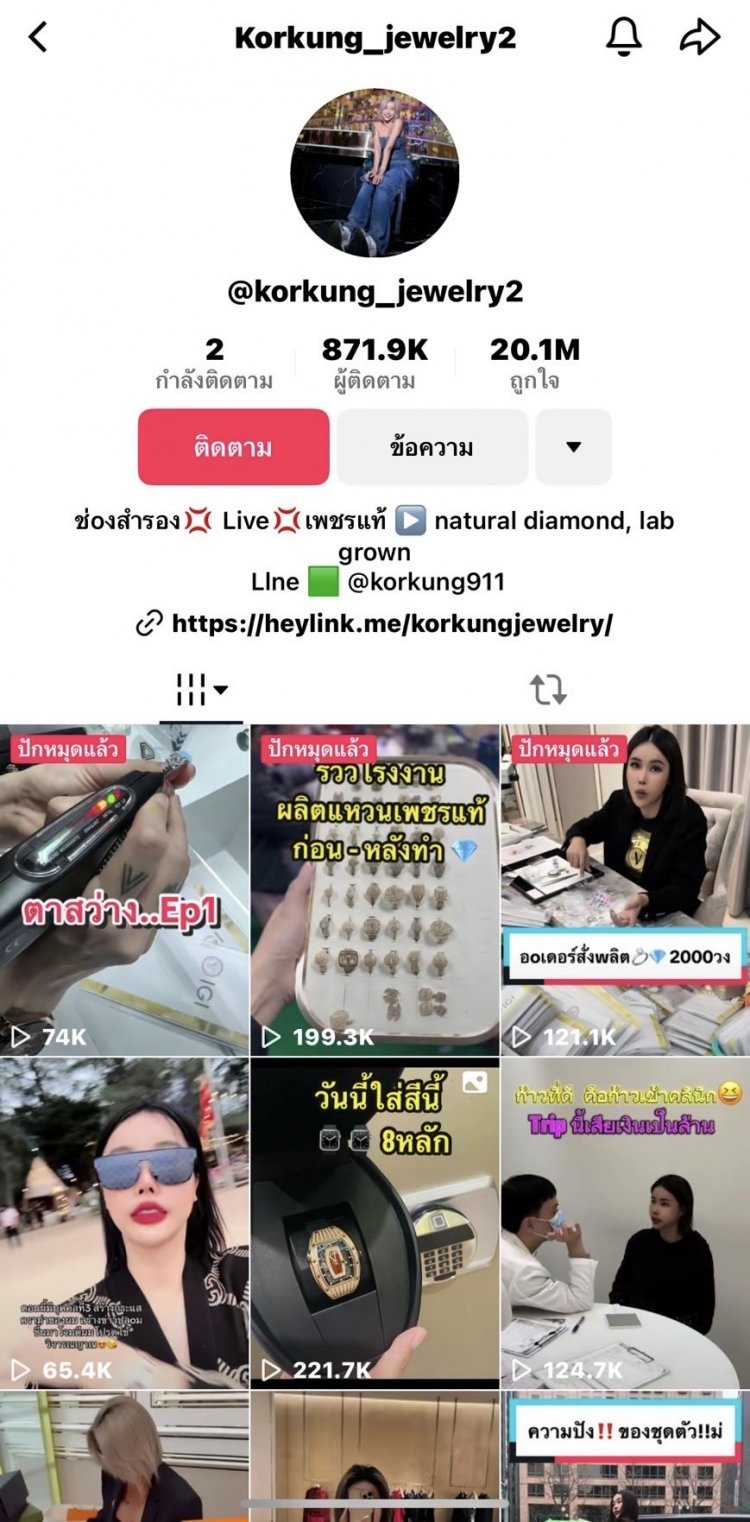
Task: Play the pinned video with 199.3K views
Action: coord(375,890)
